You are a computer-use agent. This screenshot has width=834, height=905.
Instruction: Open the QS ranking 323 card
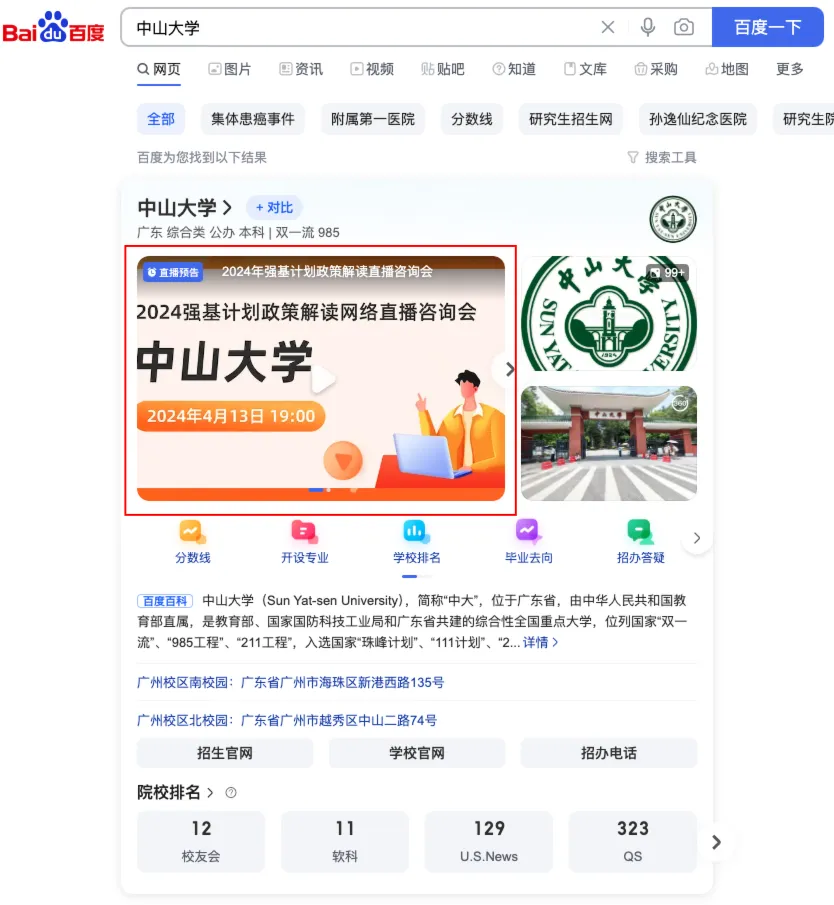click(632, 840)
